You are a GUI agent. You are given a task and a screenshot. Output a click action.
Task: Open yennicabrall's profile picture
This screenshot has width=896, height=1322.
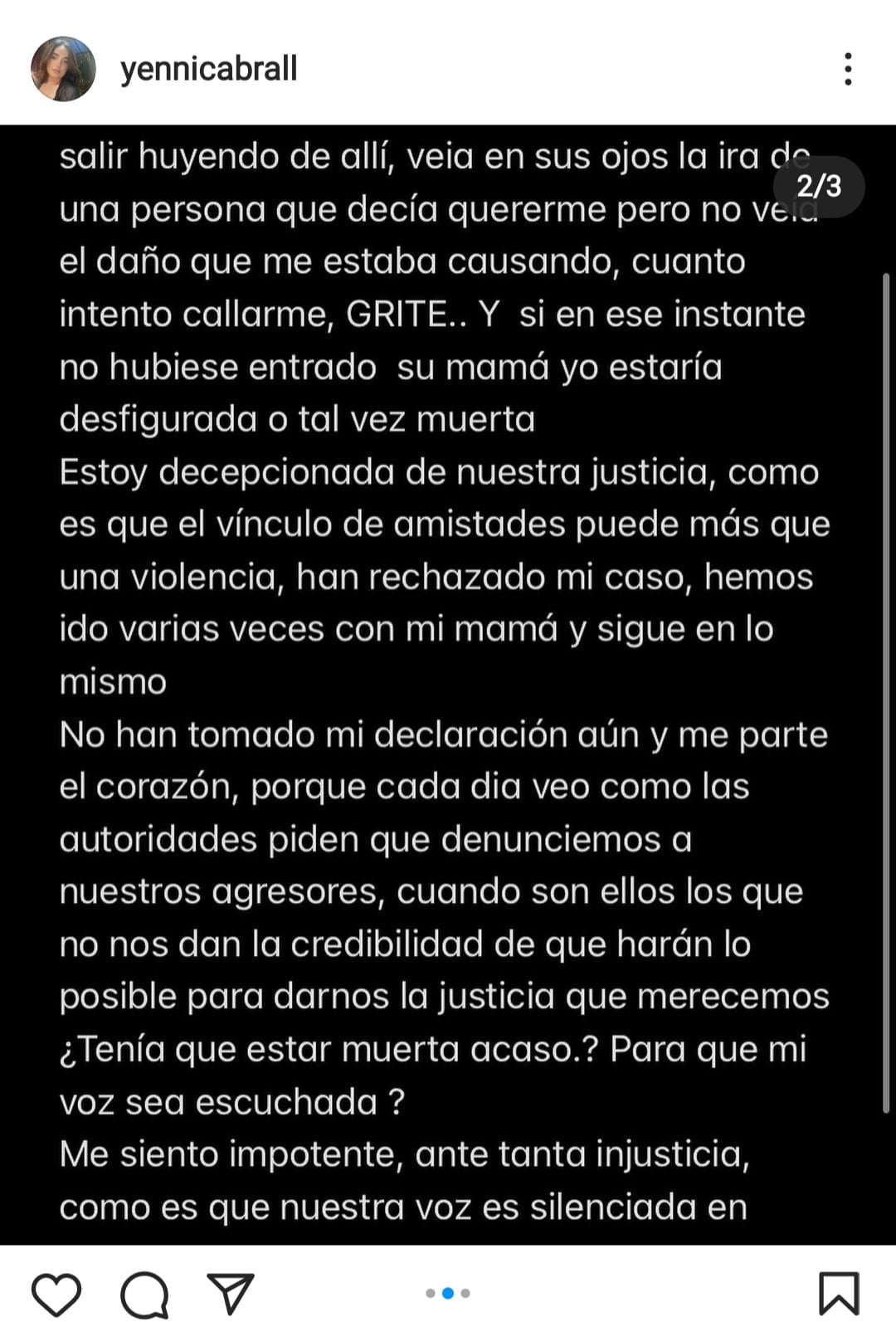(x=63, y=69)
